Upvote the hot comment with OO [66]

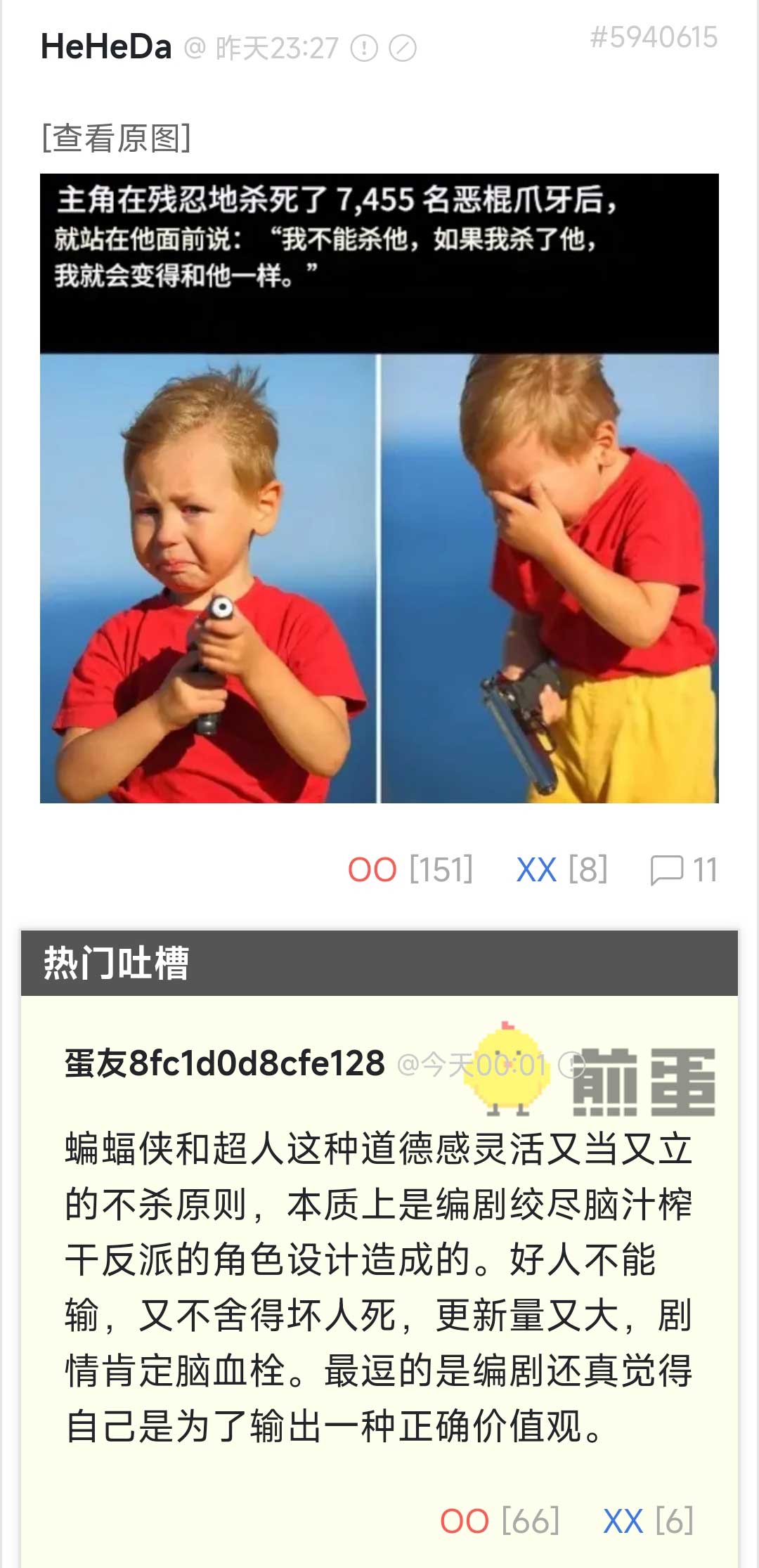pos(465,1521)
